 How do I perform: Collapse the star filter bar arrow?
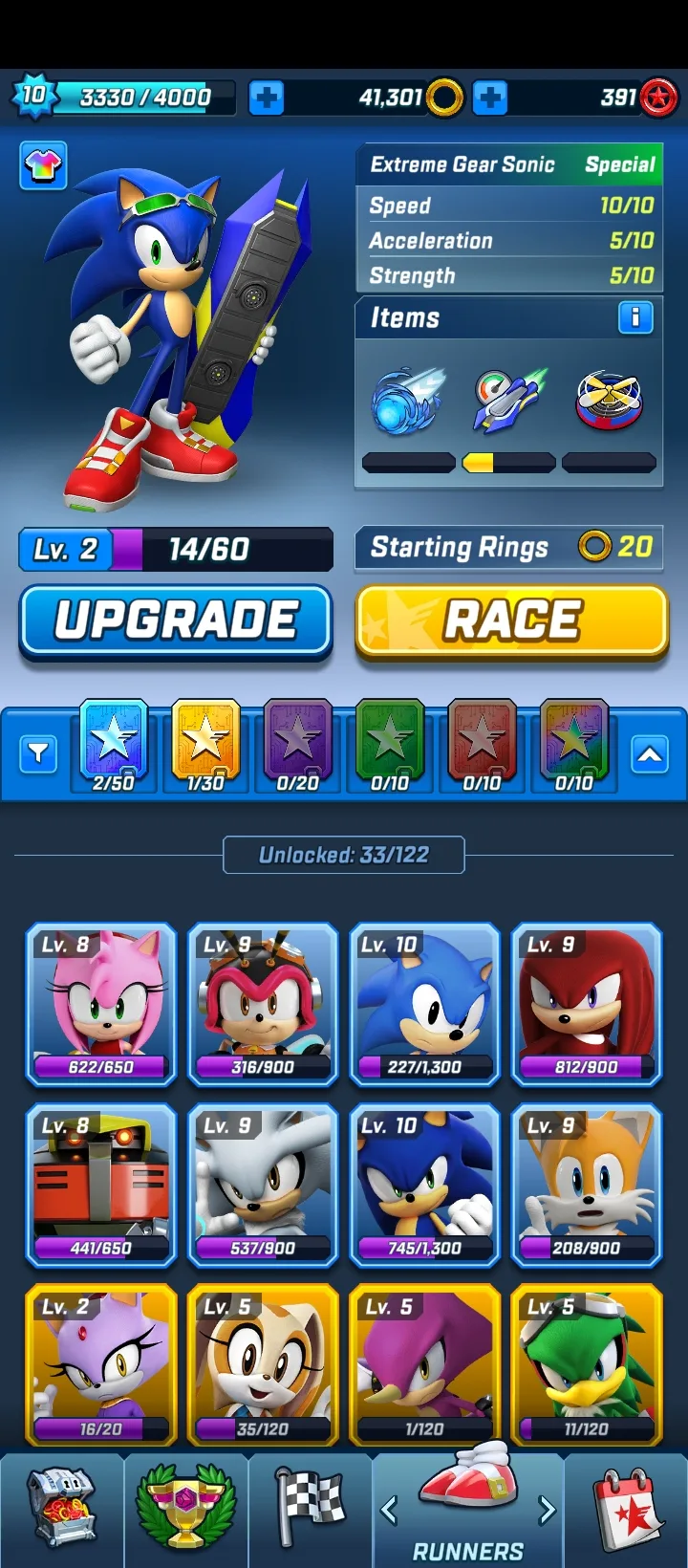[650, 755]
